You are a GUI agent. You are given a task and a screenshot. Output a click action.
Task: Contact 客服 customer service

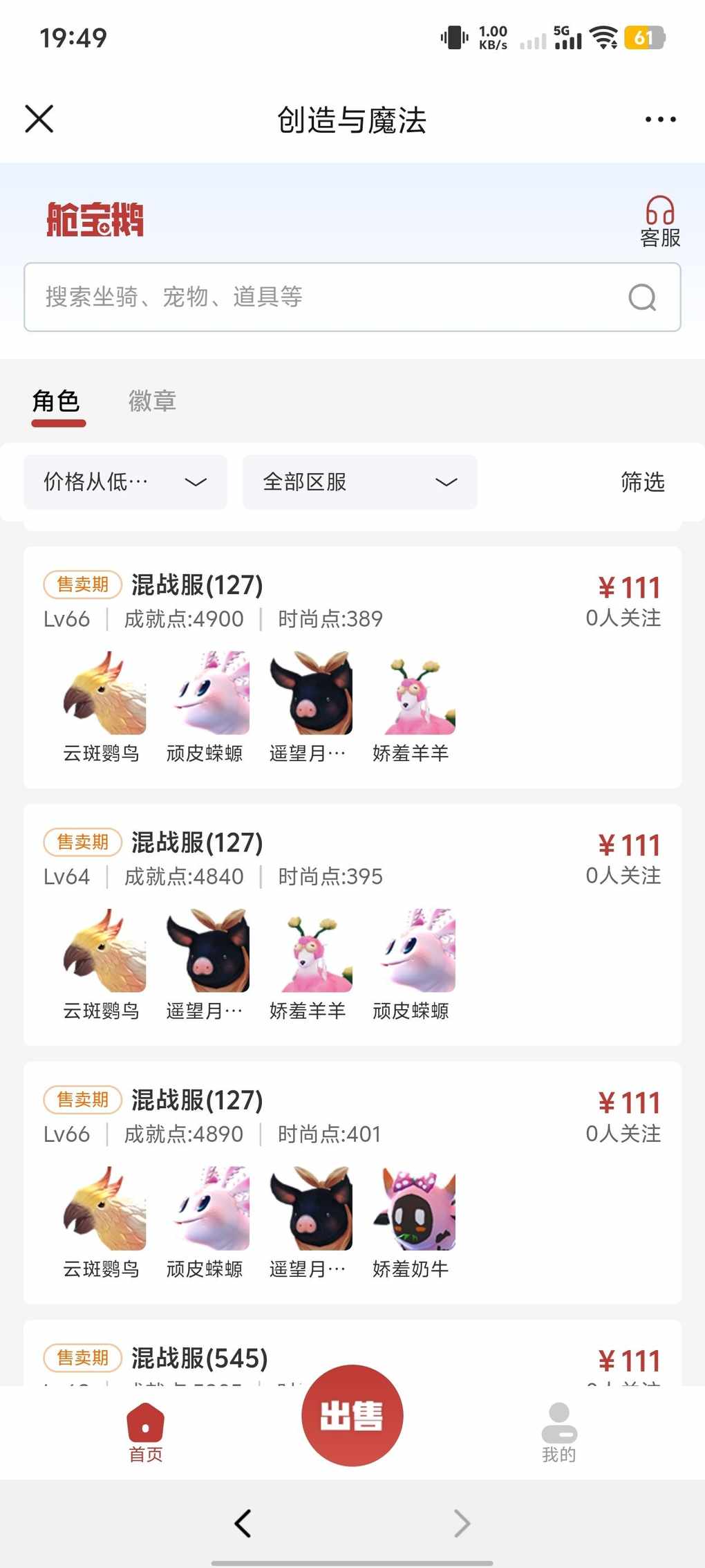pos(660,221)
